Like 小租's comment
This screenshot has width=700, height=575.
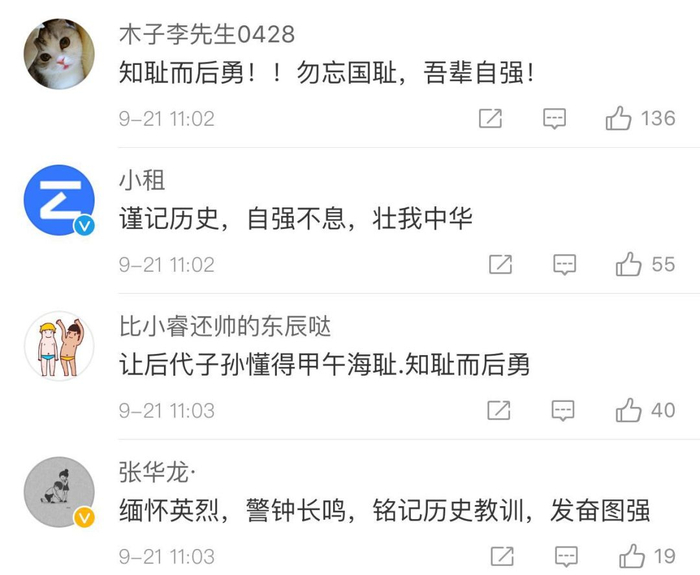point(629,264)
